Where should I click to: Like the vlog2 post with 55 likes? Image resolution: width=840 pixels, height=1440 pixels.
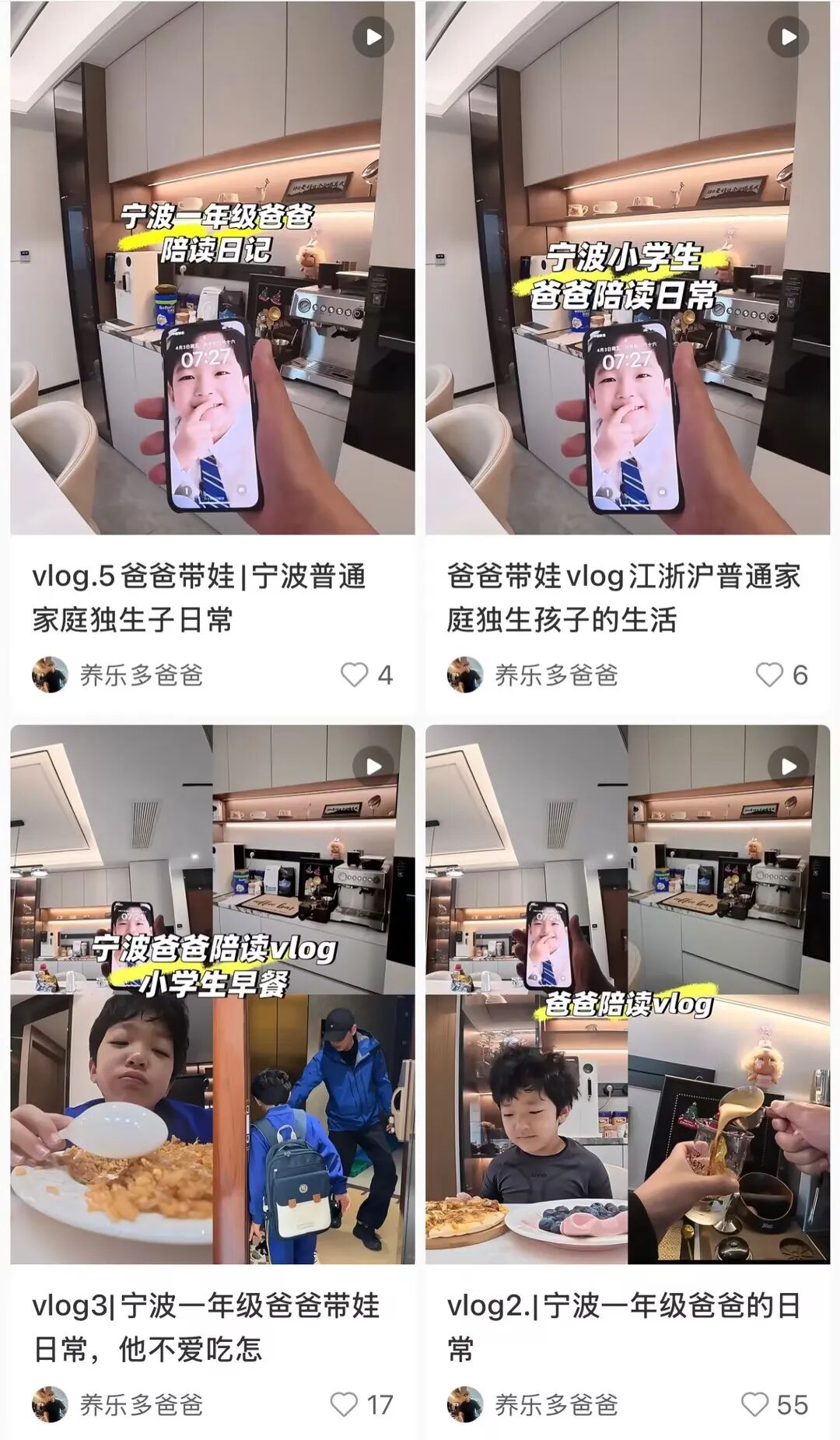[x=754, y=1404]
